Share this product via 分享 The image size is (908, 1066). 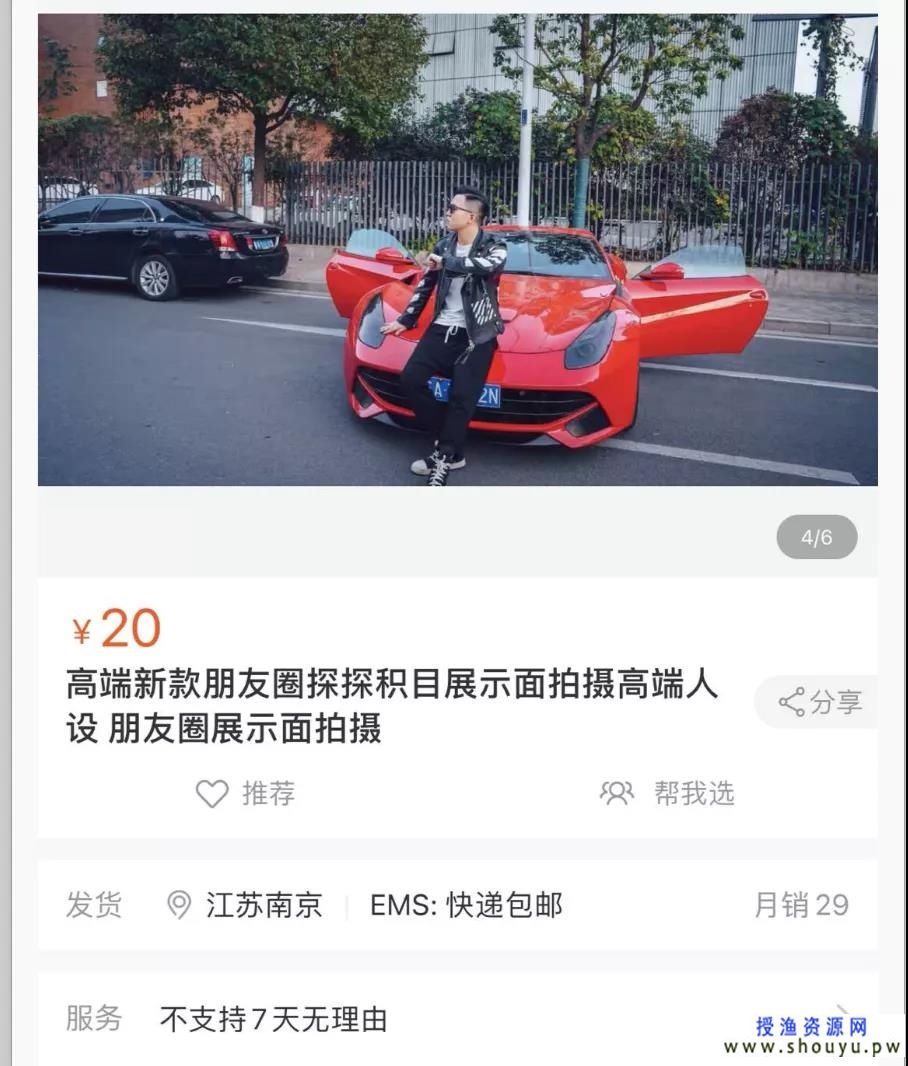820,702
